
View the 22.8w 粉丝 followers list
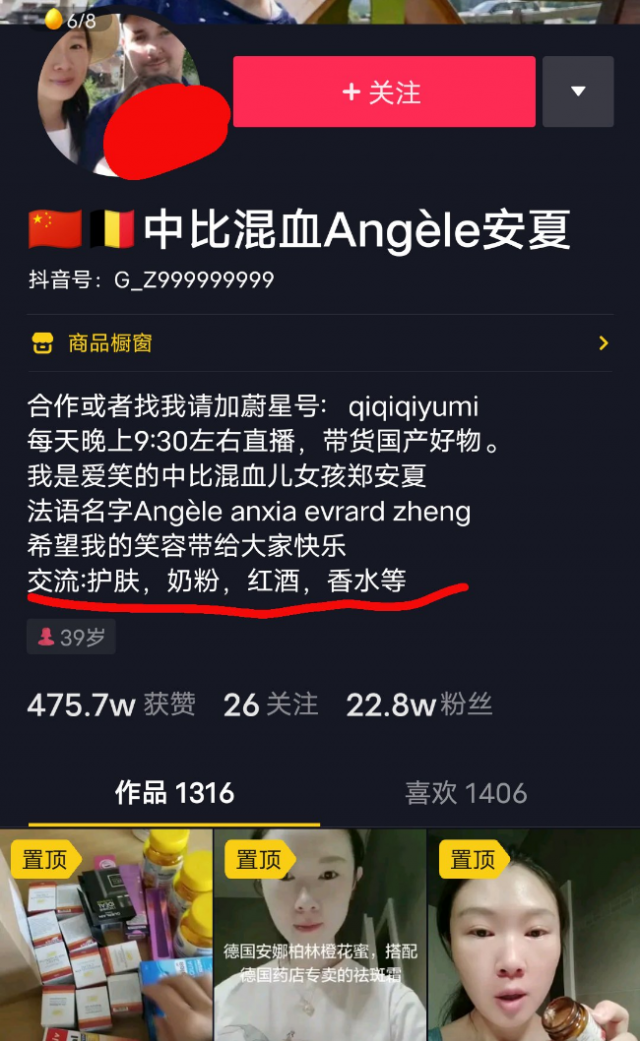point(419,704)
